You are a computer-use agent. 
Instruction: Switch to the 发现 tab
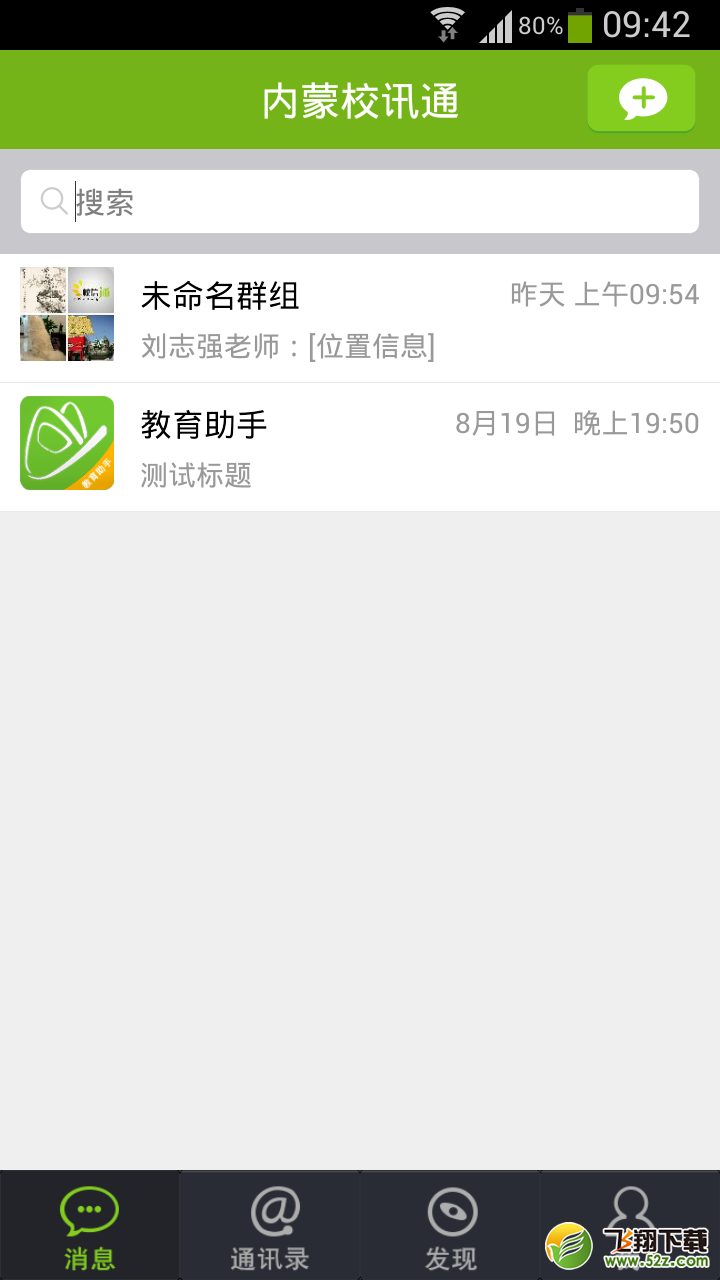(450, 1225)
